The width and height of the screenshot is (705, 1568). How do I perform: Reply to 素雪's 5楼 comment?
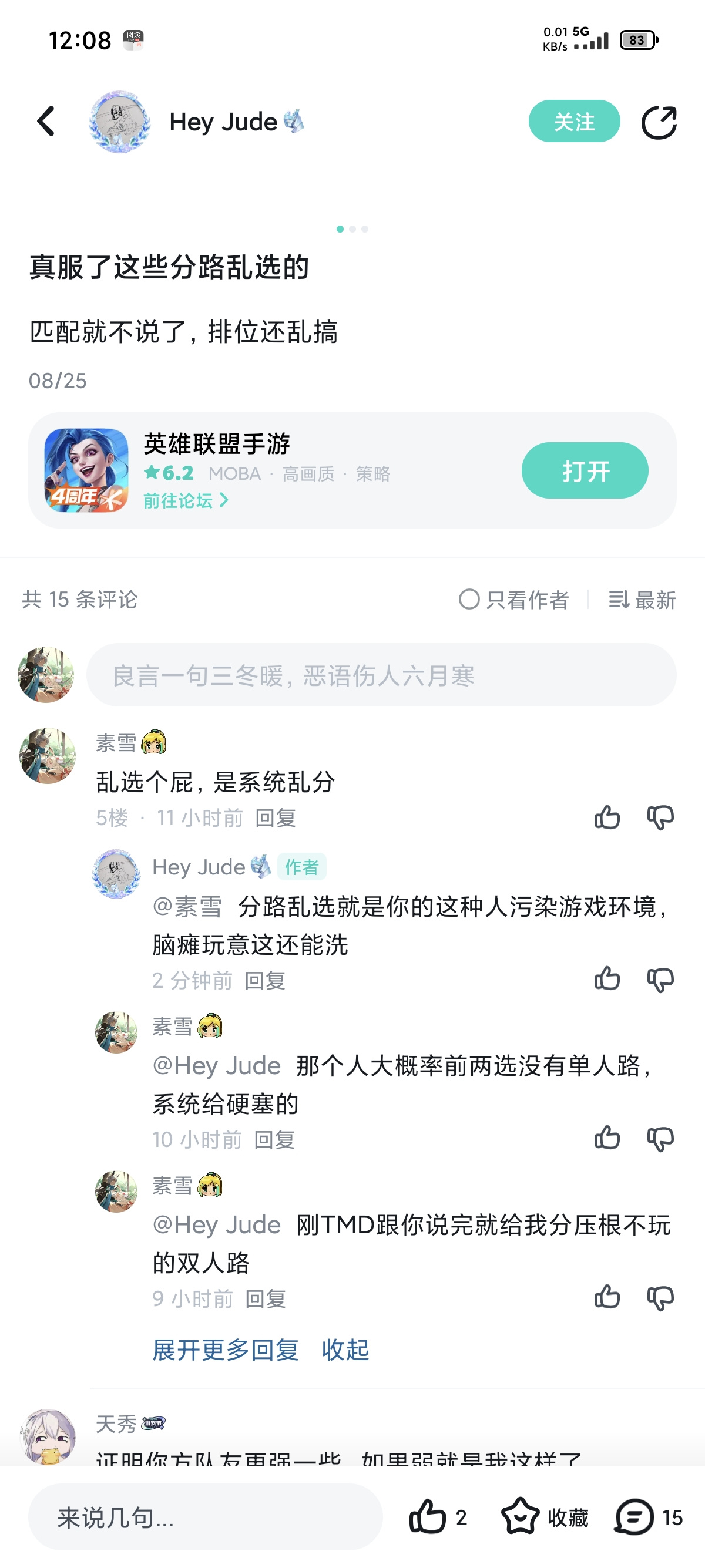pos(276,817)
